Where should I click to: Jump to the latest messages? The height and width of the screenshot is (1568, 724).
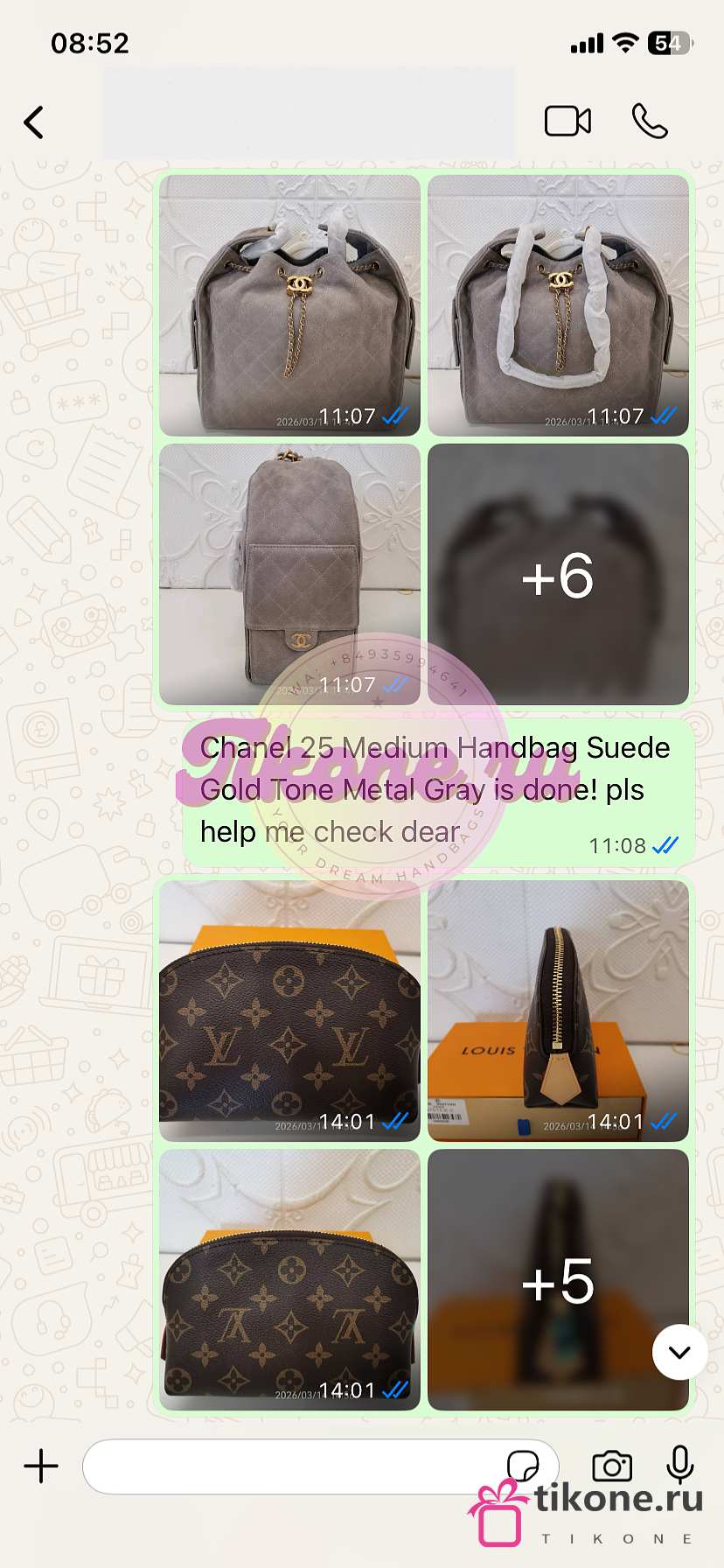679,1352
